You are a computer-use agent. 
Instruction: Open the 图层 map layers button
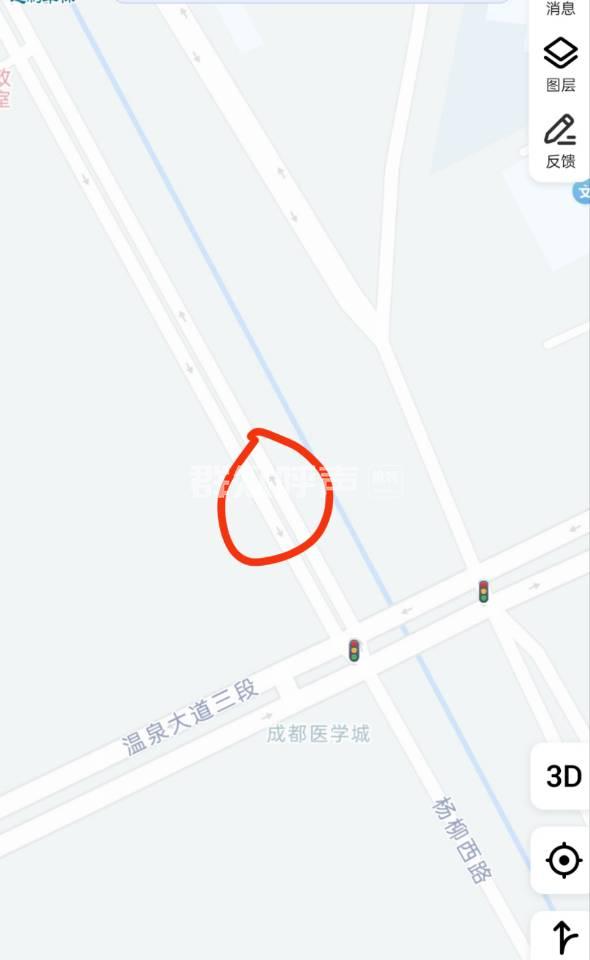click(x=561, y=65)
